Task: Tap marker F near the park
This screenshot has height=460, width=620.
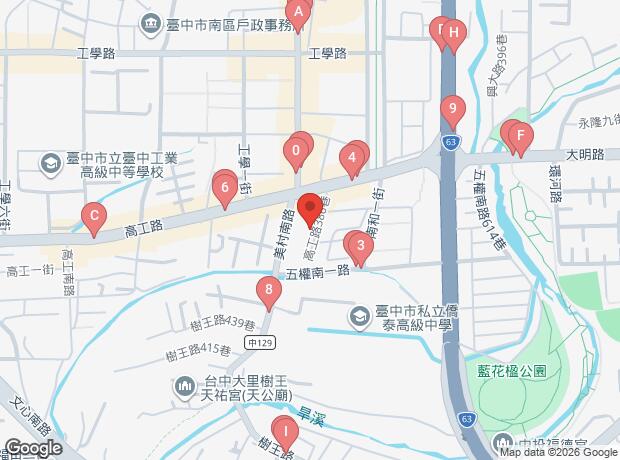Action: (x=521, y=137)
